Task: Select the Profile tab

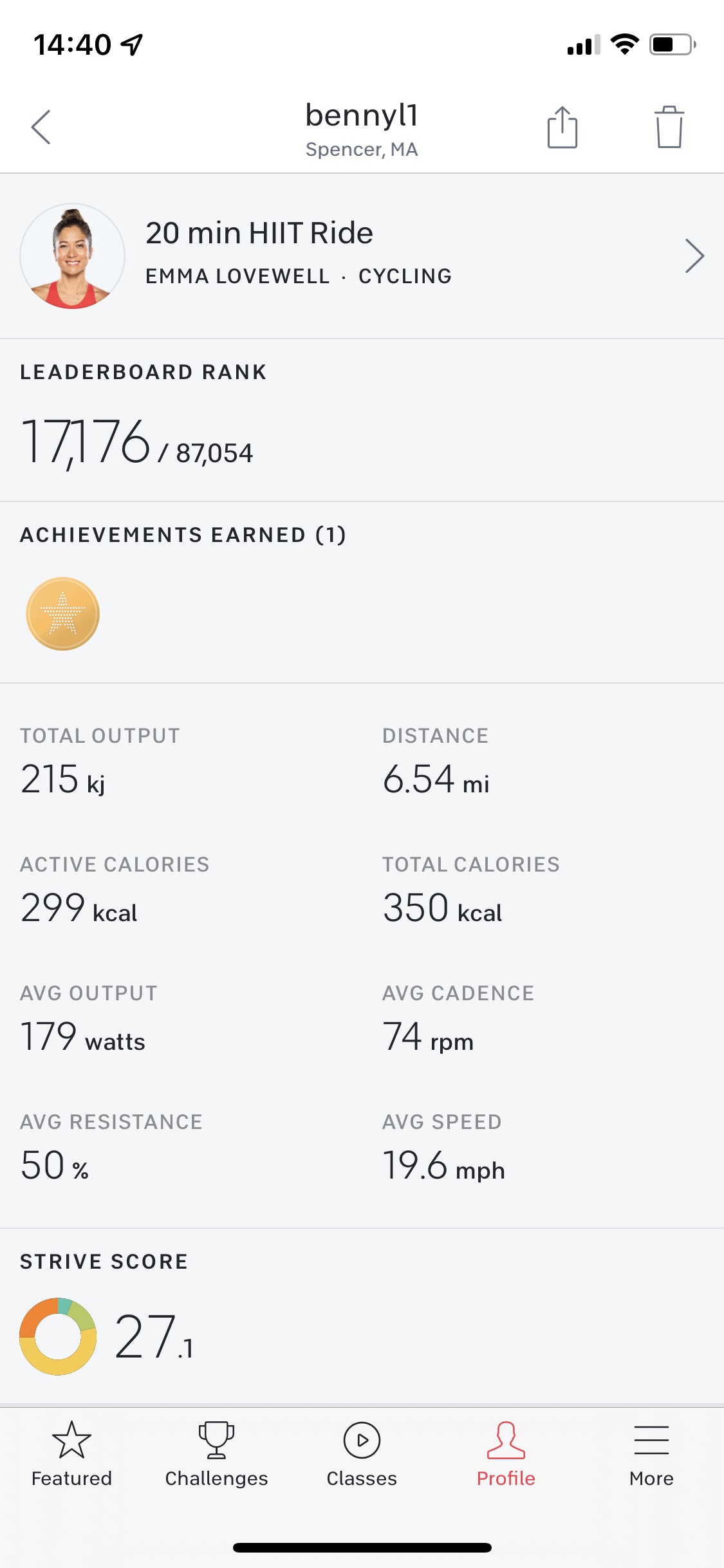Action: coord(506,1454)
